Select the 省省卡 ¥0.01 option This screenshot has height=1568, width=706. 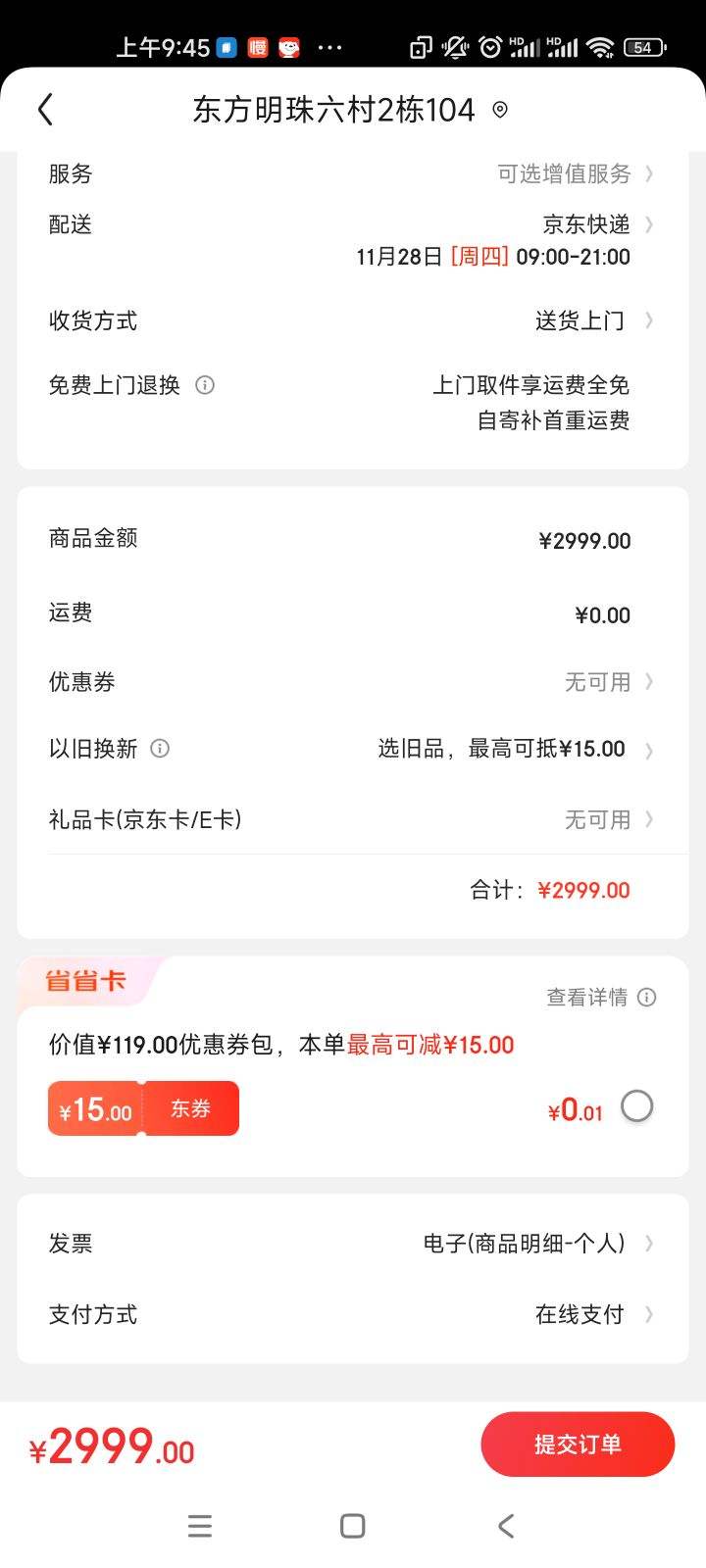[636, 1106]
